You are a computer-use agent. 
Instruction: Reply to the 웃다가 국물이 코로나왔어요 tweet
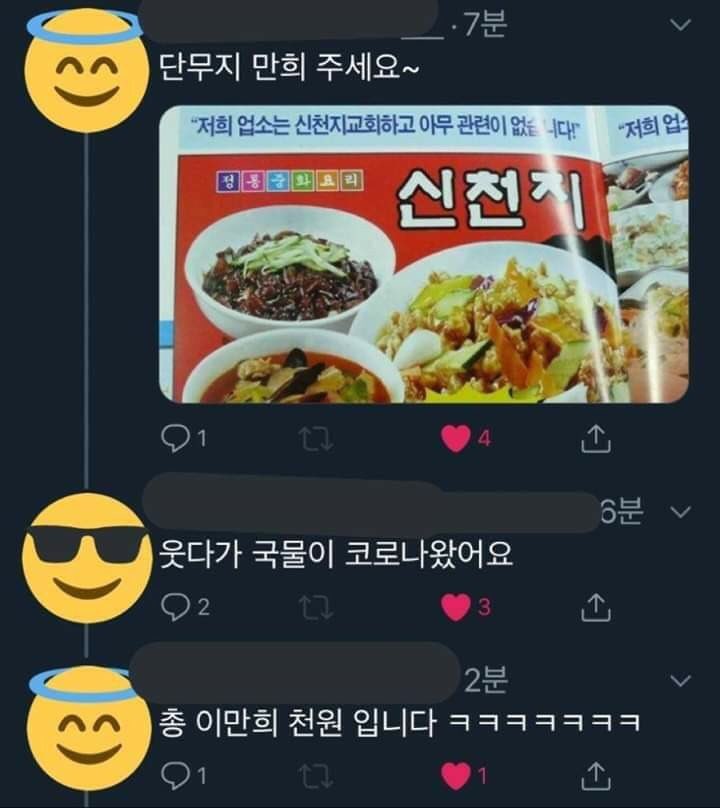click(x=174, y=606)
